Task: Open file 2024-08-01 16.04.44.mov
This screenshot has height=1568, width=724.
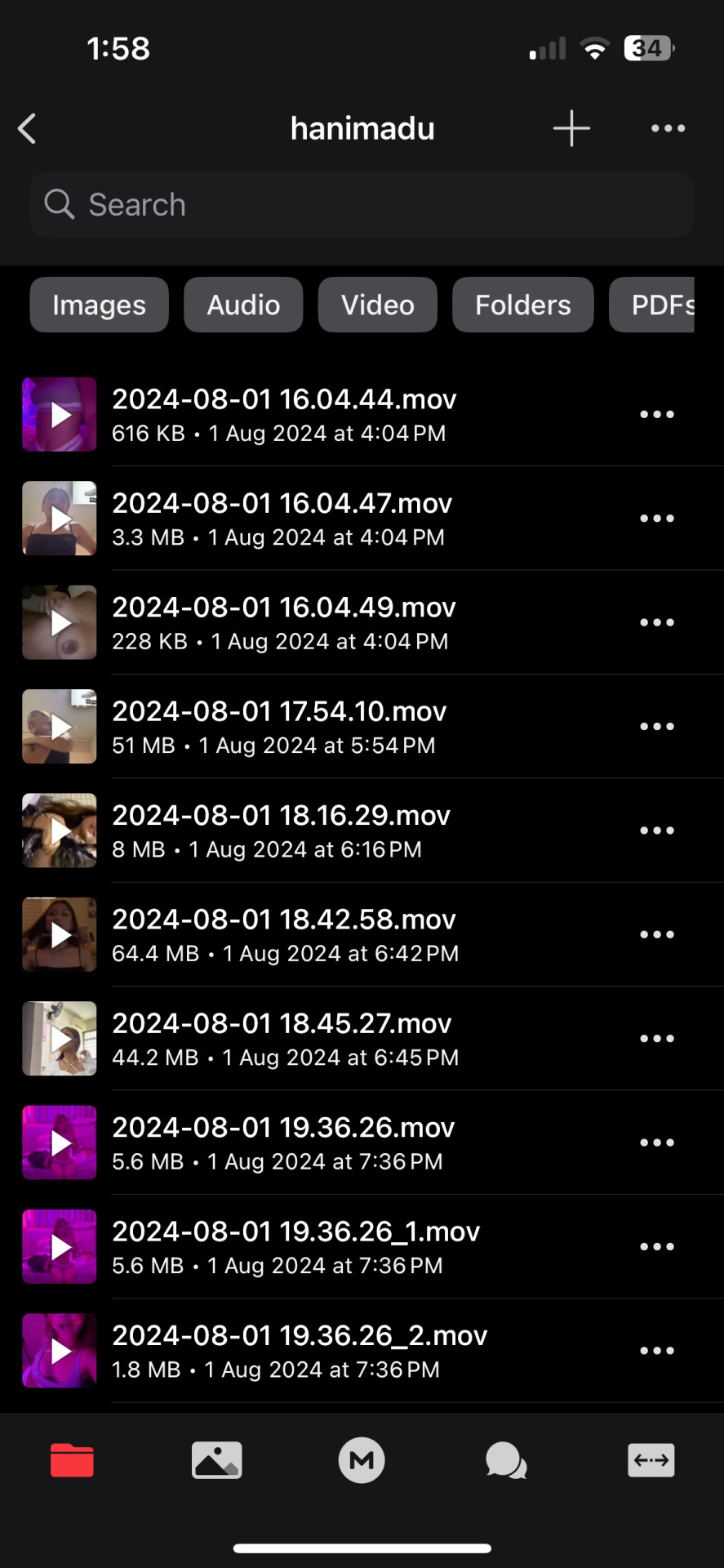Action: click(x=283, y=414)
